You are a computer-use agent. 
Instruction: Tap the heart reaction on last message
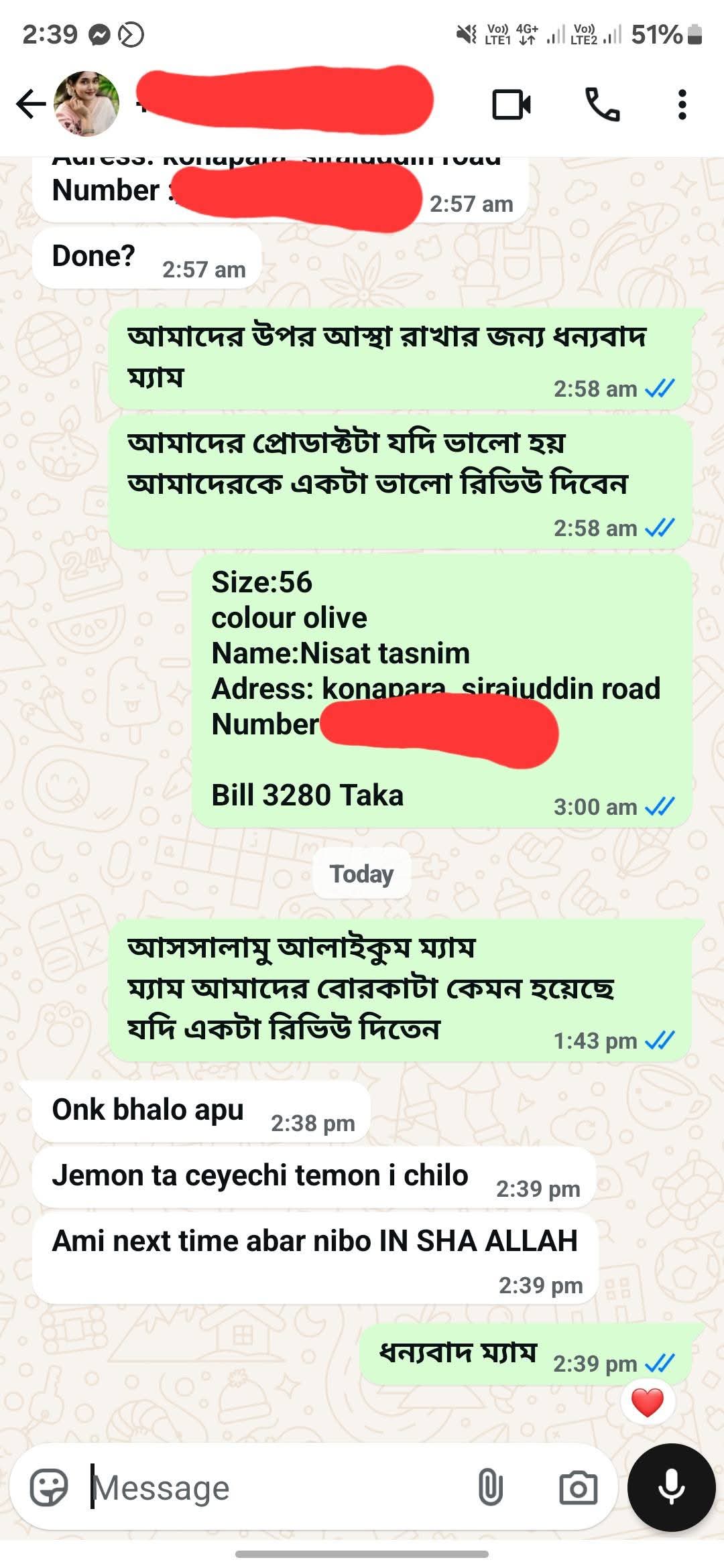[x=647, y=1402]
